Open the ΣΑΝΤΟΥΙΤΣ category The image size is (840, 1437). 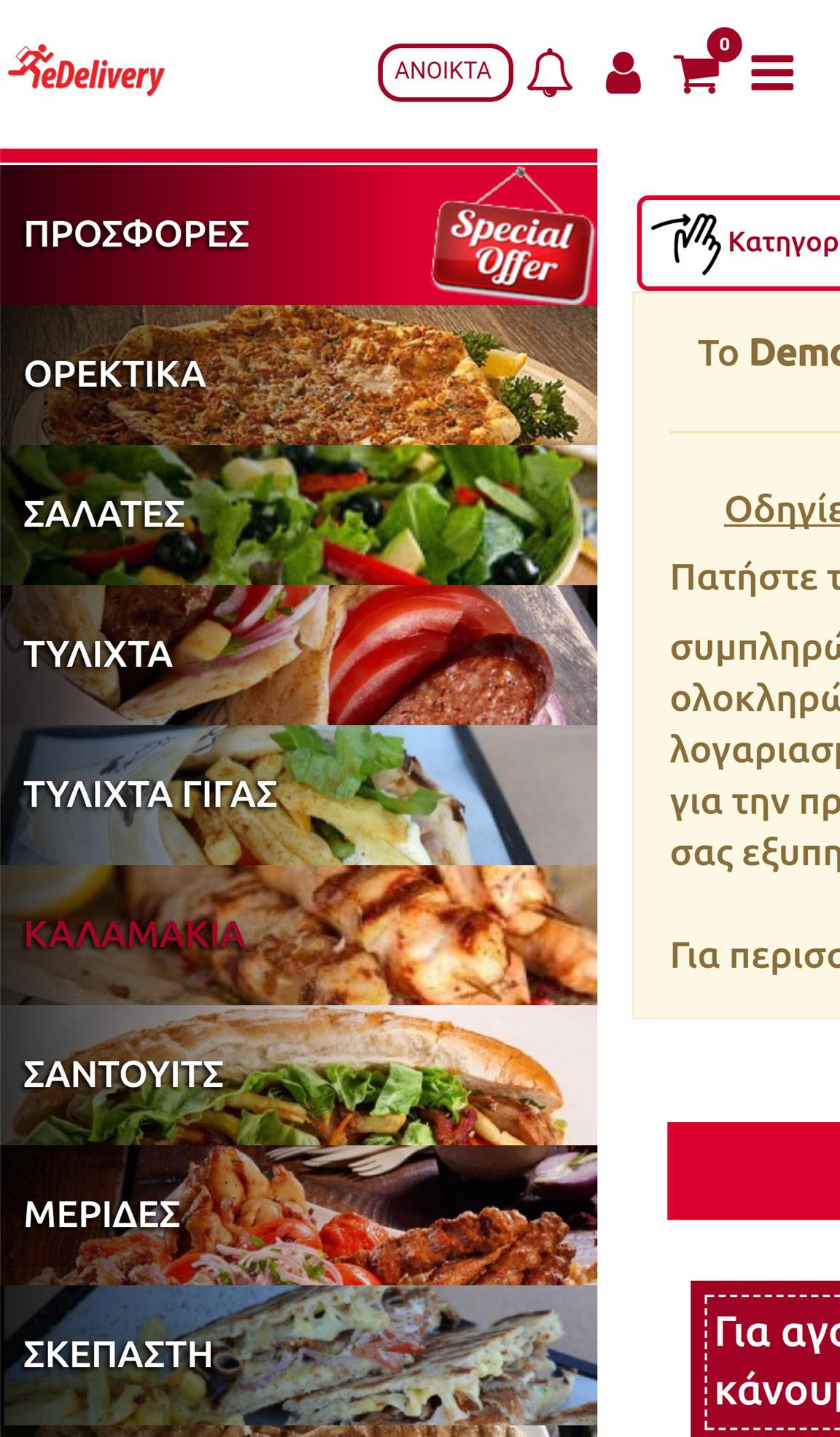tap(298, 1075)
